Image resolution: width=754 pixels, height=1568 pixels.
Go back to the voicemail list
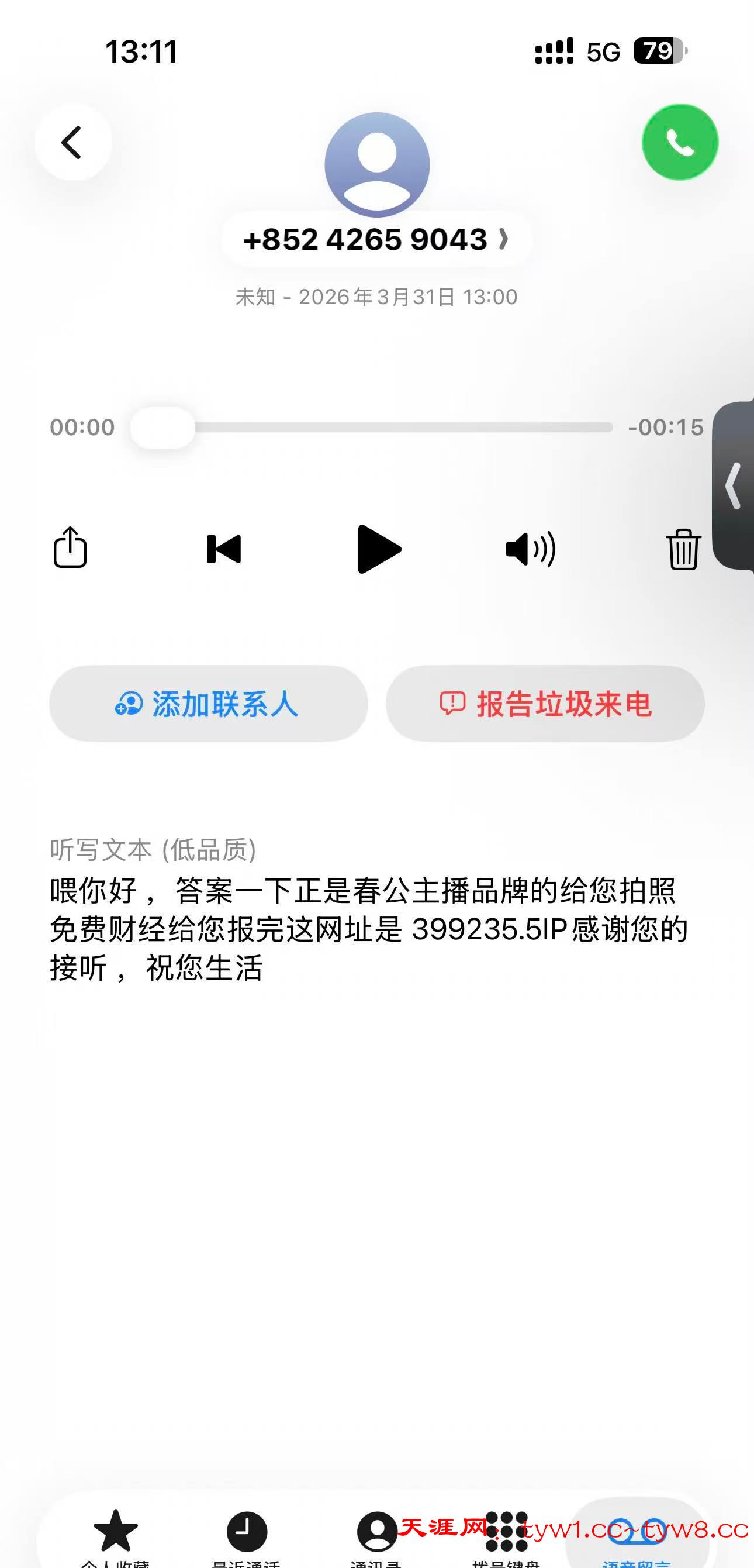tap(73, 143)
